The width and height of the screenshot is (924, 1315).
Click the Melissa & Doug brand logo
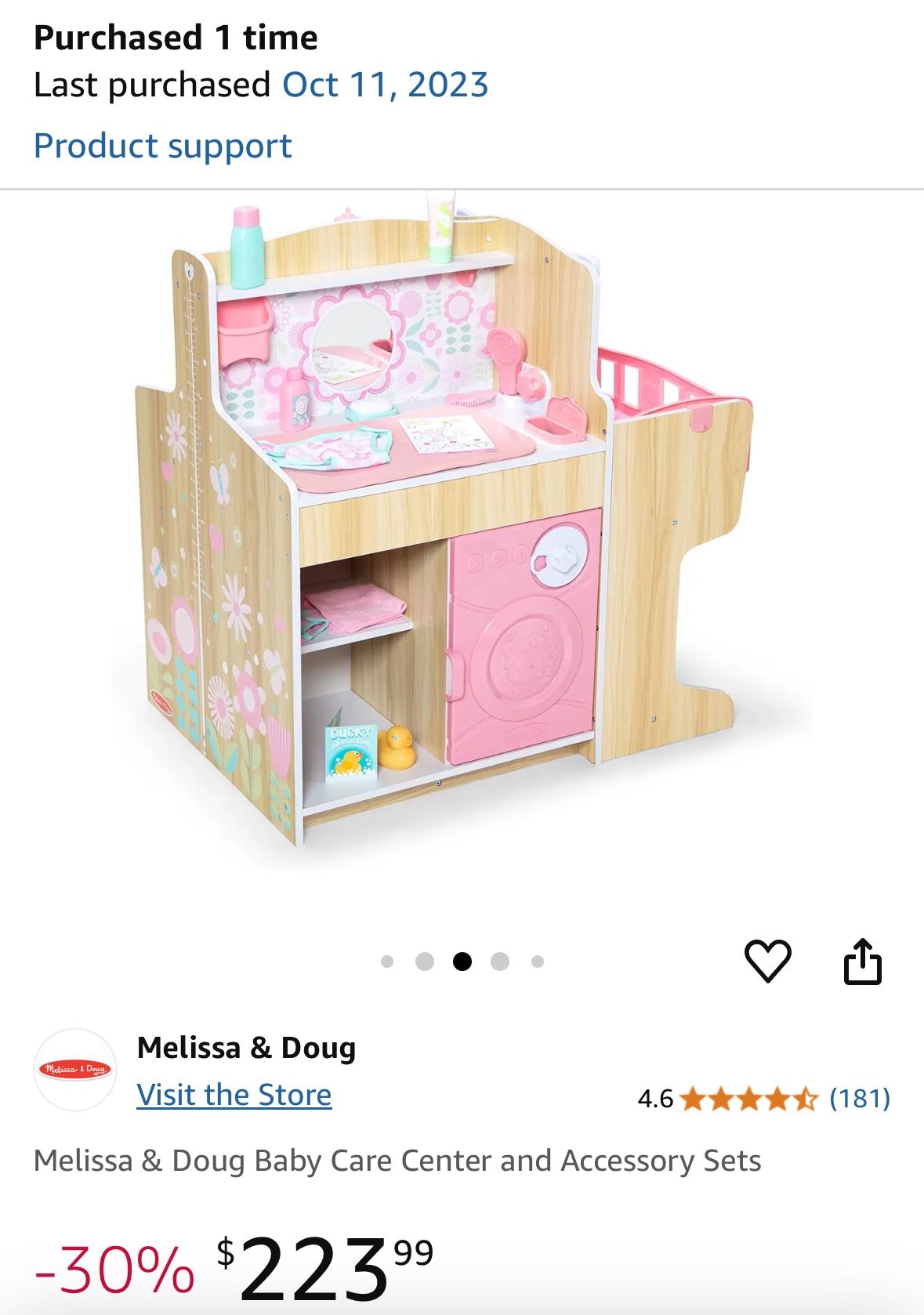(x=74, y=1067)
